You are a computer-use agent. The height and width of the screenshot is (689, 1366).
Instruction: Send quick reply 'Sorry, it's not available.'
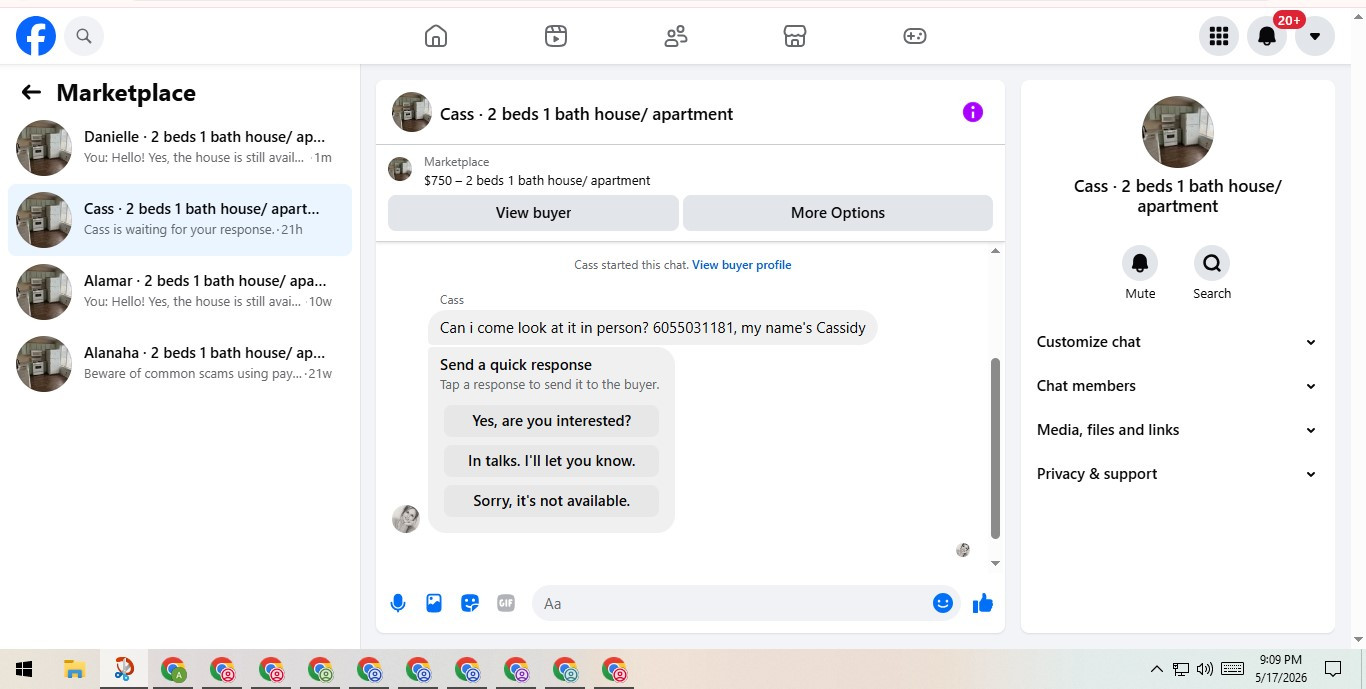(551, 501)
